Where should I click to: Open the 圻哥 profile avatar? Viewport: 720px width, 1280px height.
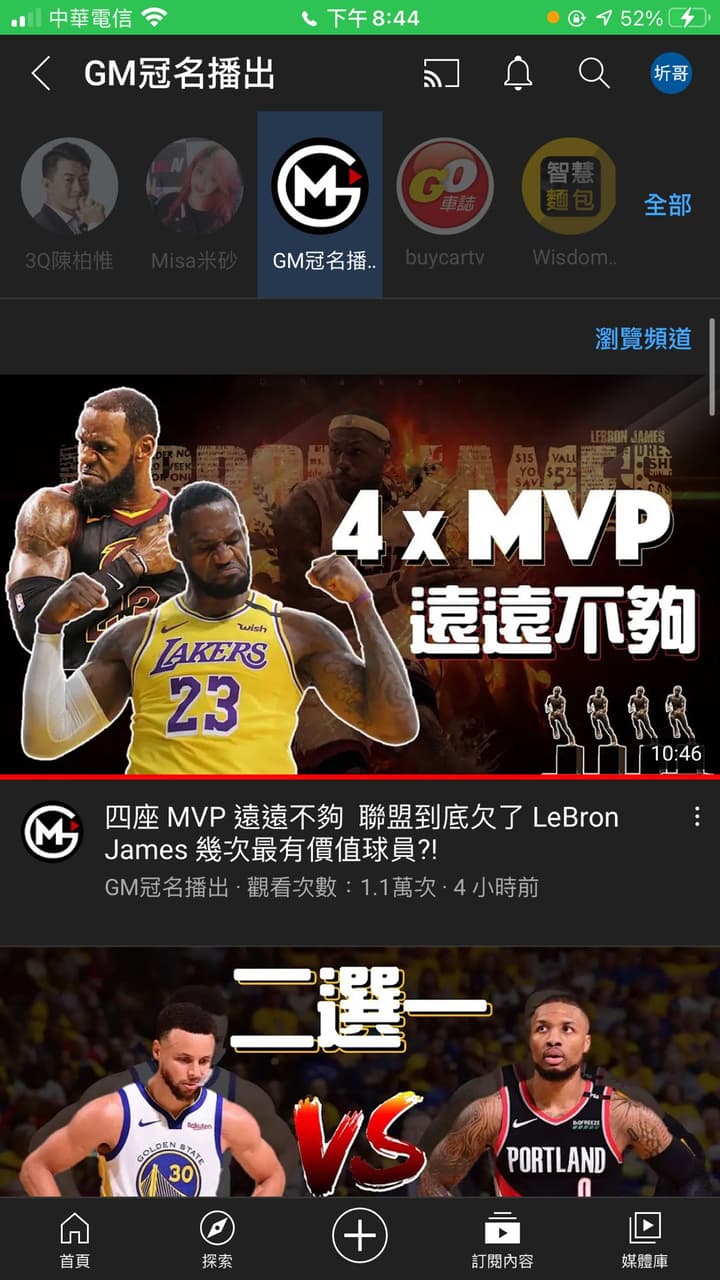click(673, 73)
